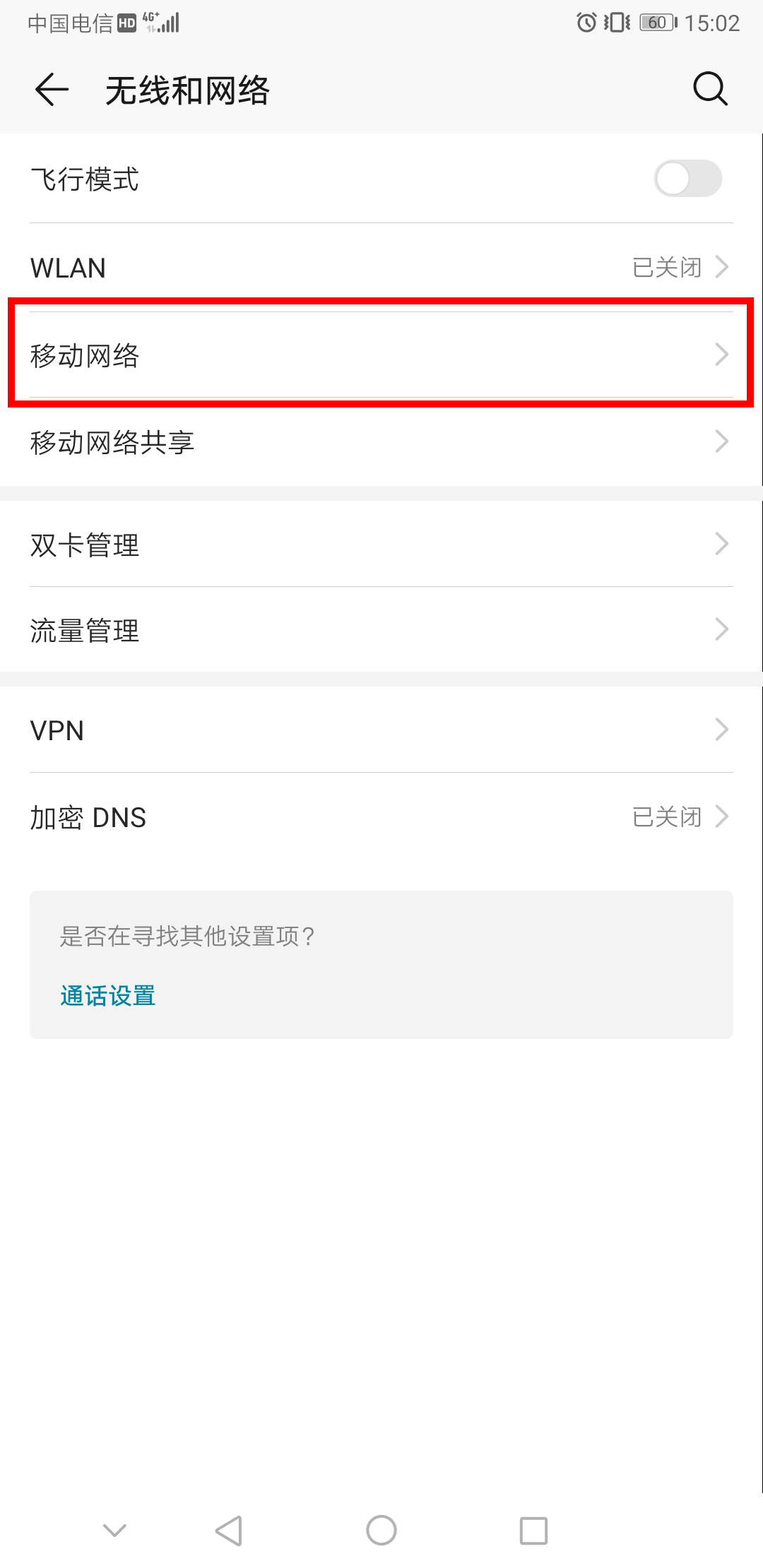Open 双卡管理 dual SIM settings
The image size is (763, 1568).
[x=381, y=545]
